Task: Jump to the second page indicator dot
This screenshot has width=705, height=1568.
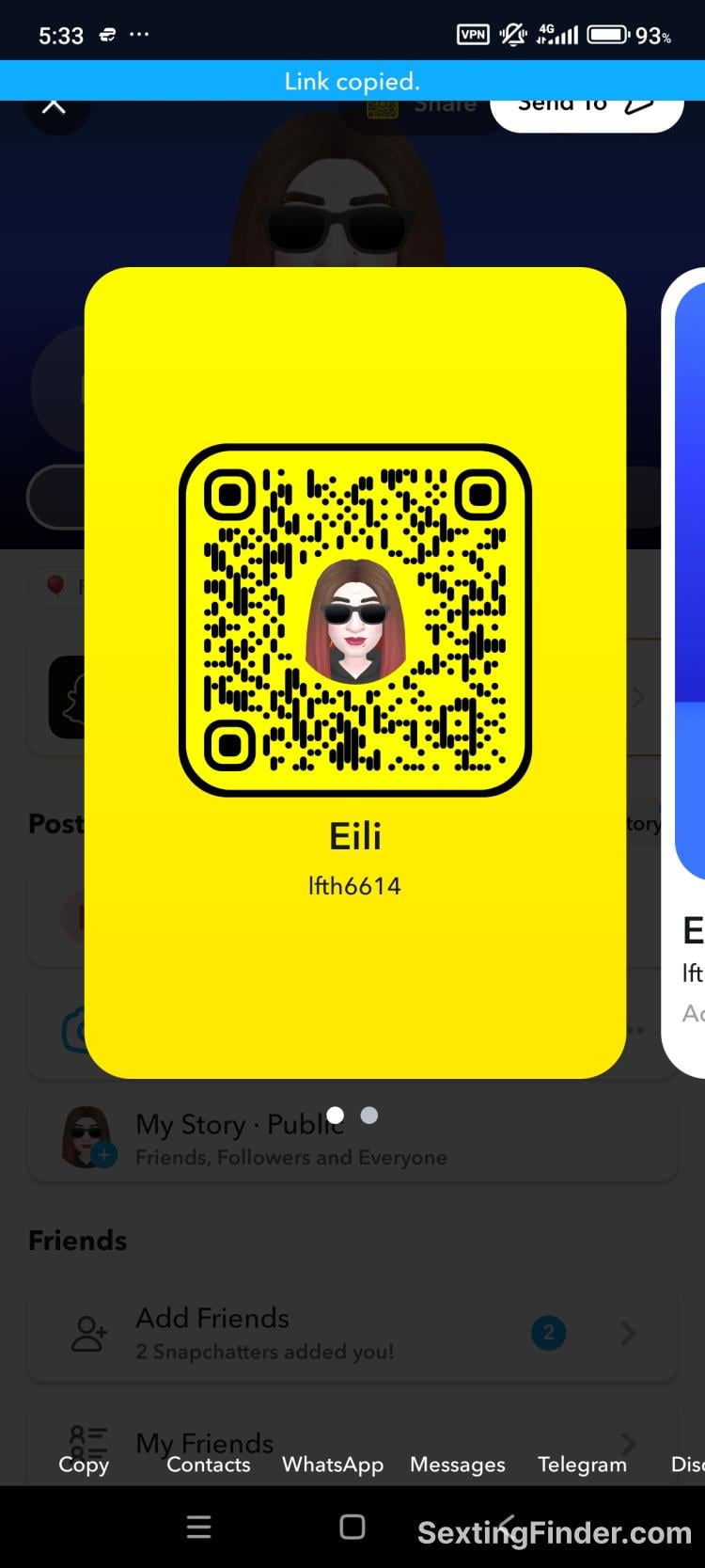Action: (x=369, y=1115)
